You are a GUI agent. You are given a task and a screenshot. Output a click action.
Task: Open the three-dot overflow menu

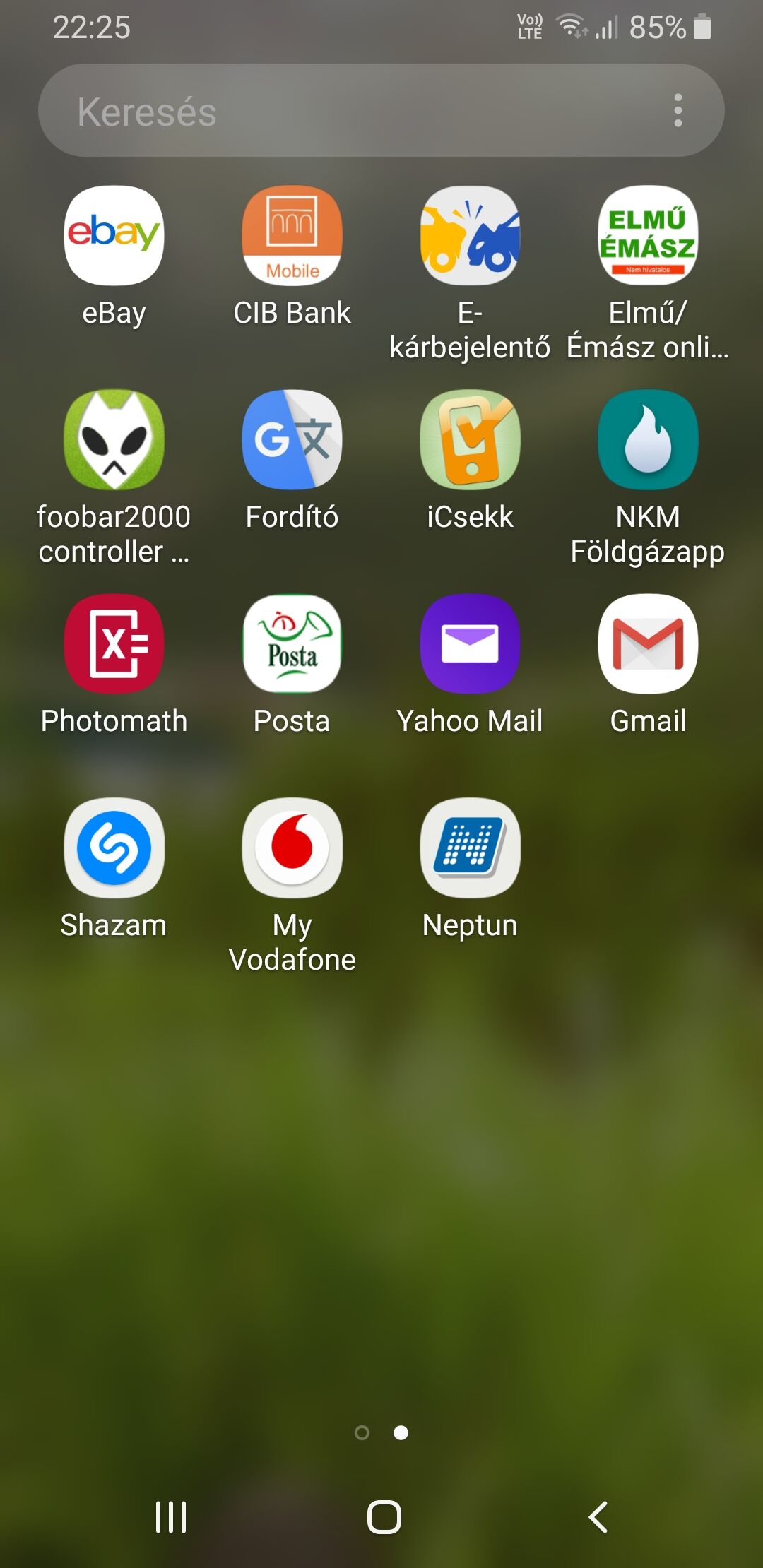(x=678, y=110)
